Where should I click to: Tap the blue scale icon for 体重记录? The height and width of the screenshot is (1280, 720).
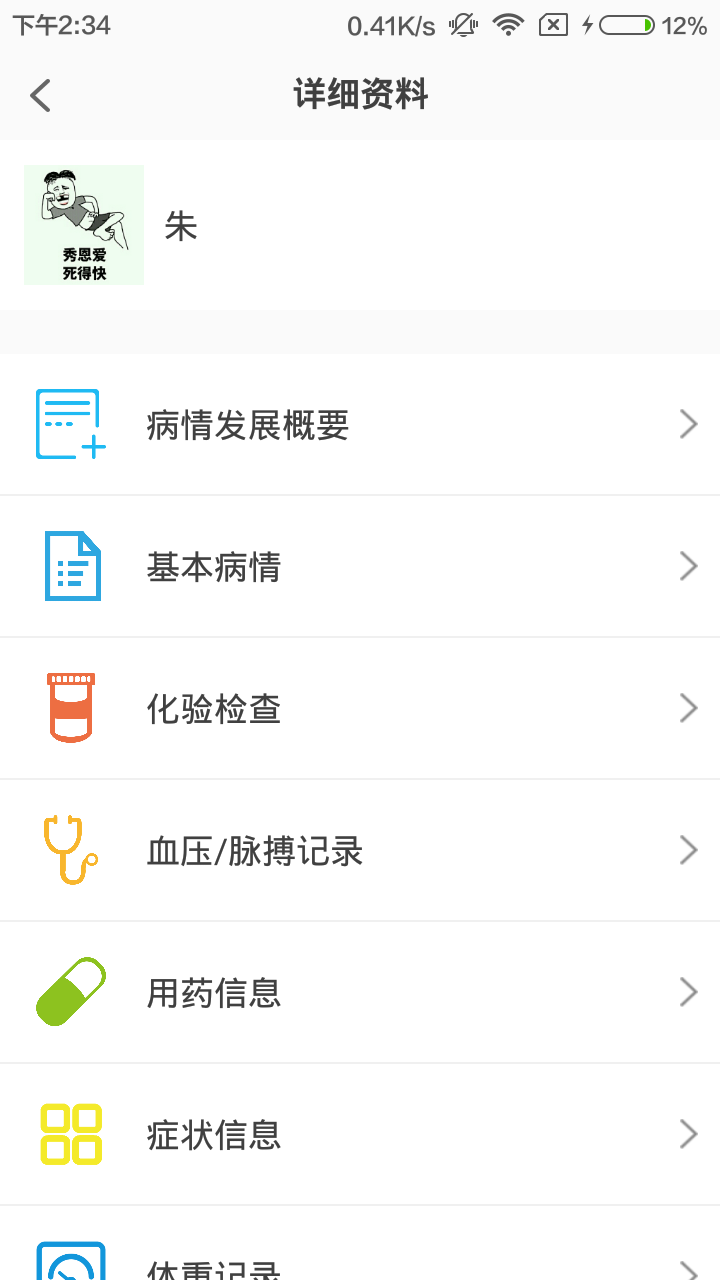70,1263
